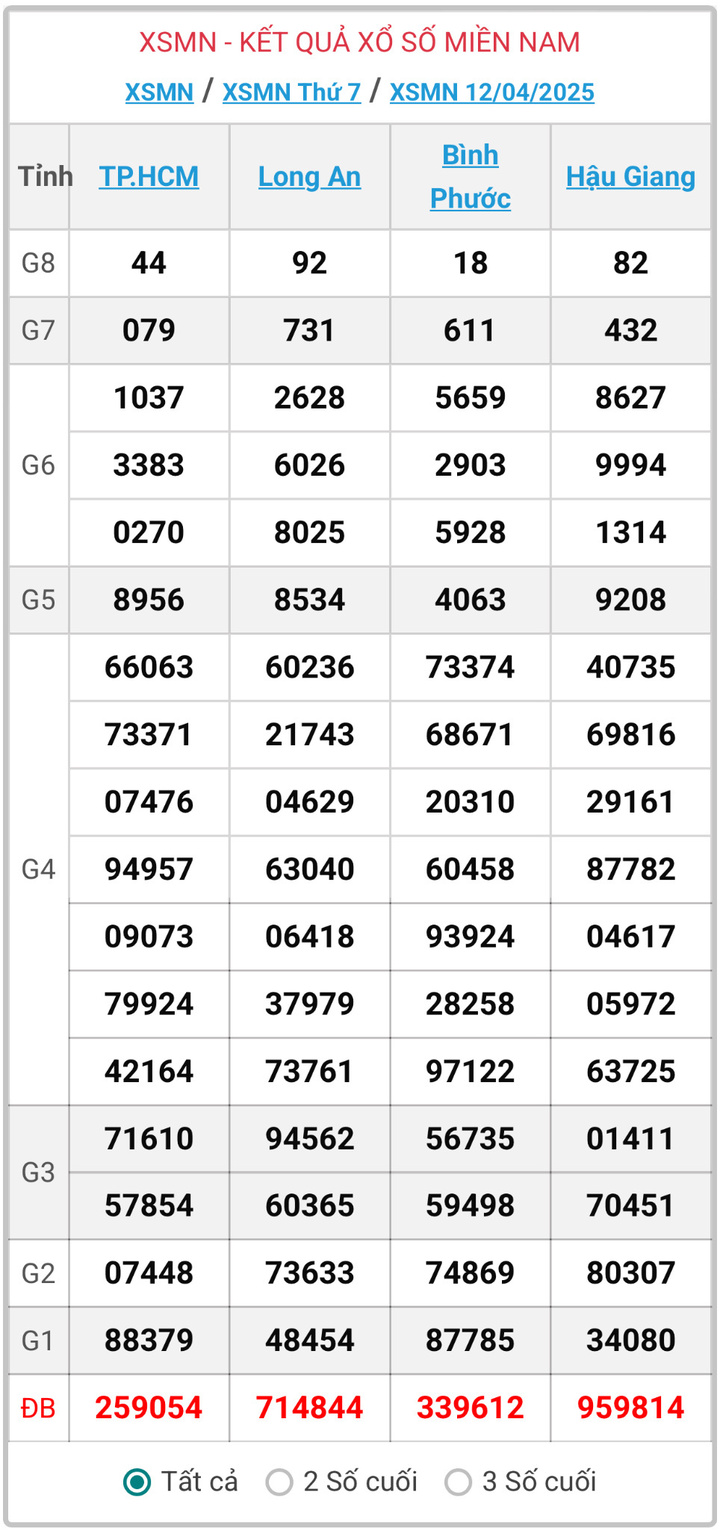
Task: Show only 2 Số cuối
Action: point(279,1481)
